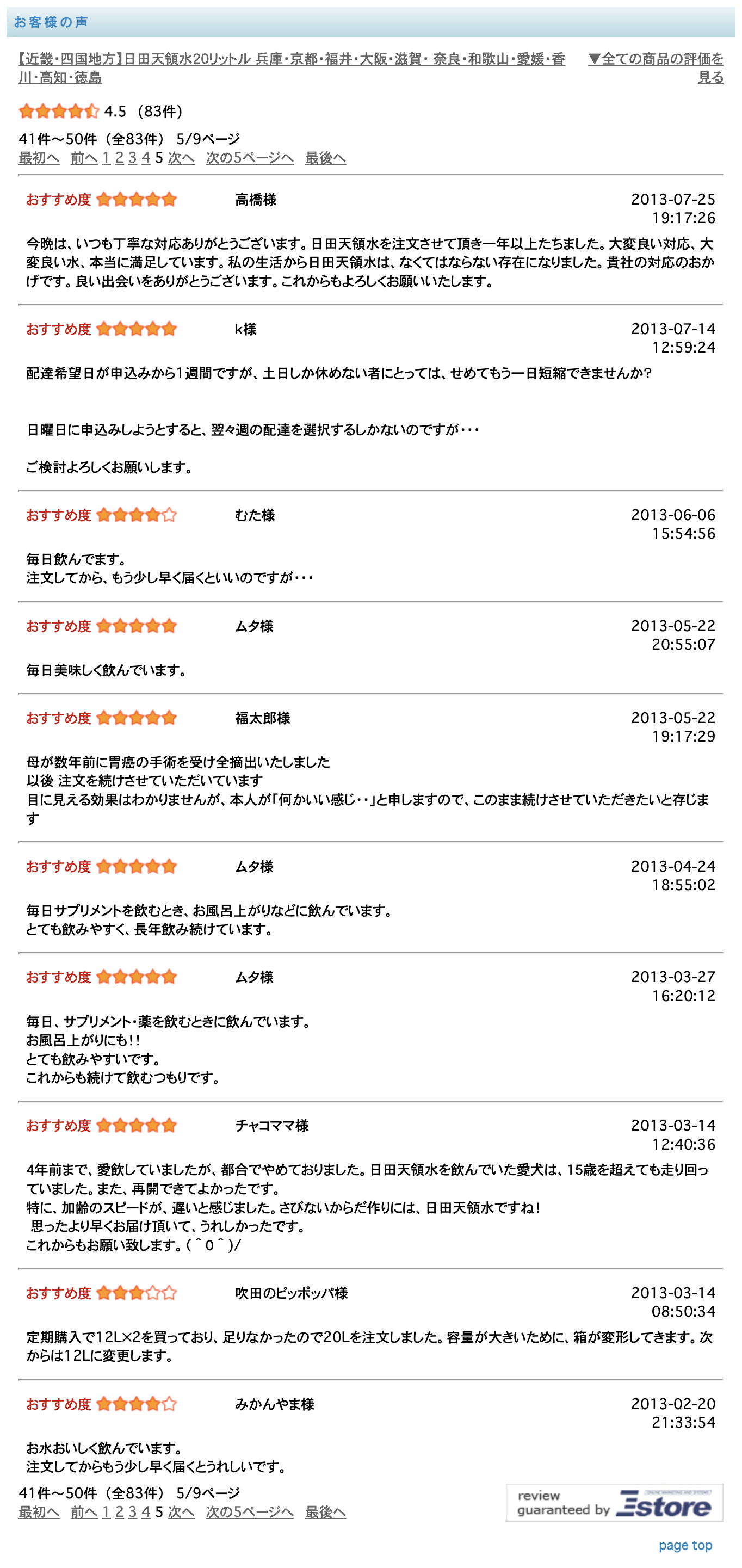Go to 最初へ in top pagination
The image size is (742, 1568).
point(39,158)
